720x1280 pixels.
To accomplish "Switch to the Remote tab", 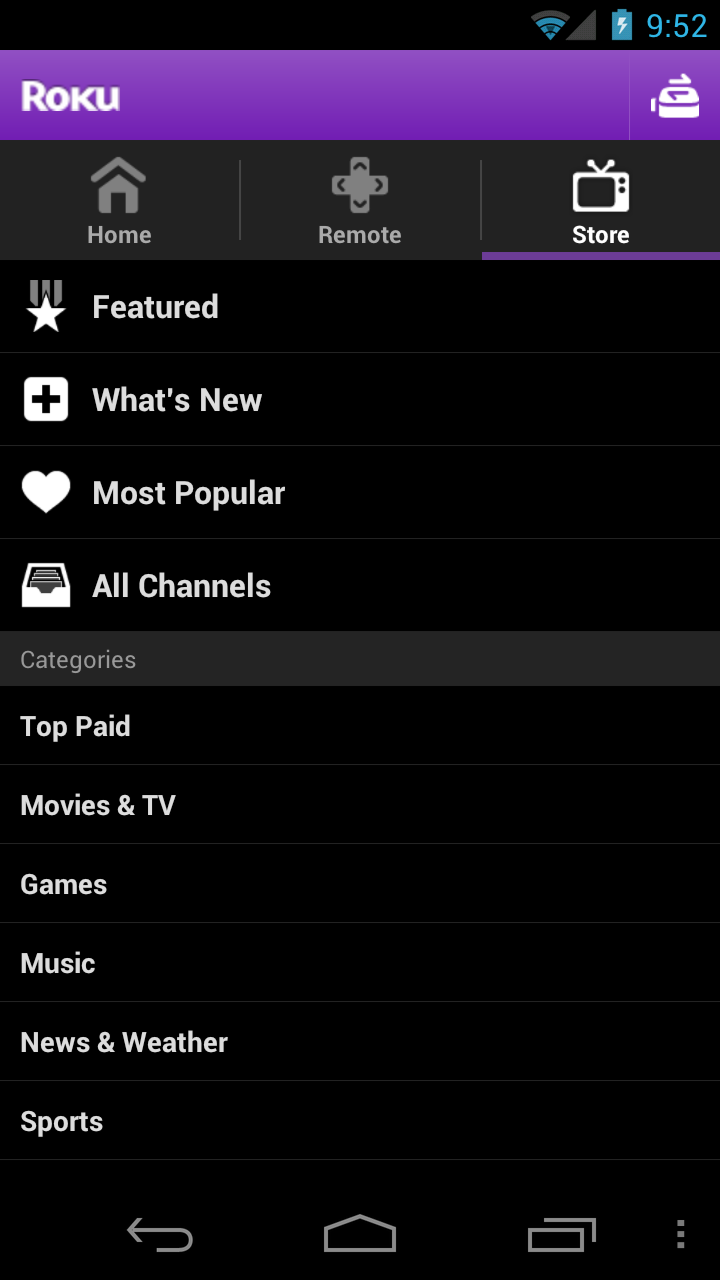I will 360,201.
